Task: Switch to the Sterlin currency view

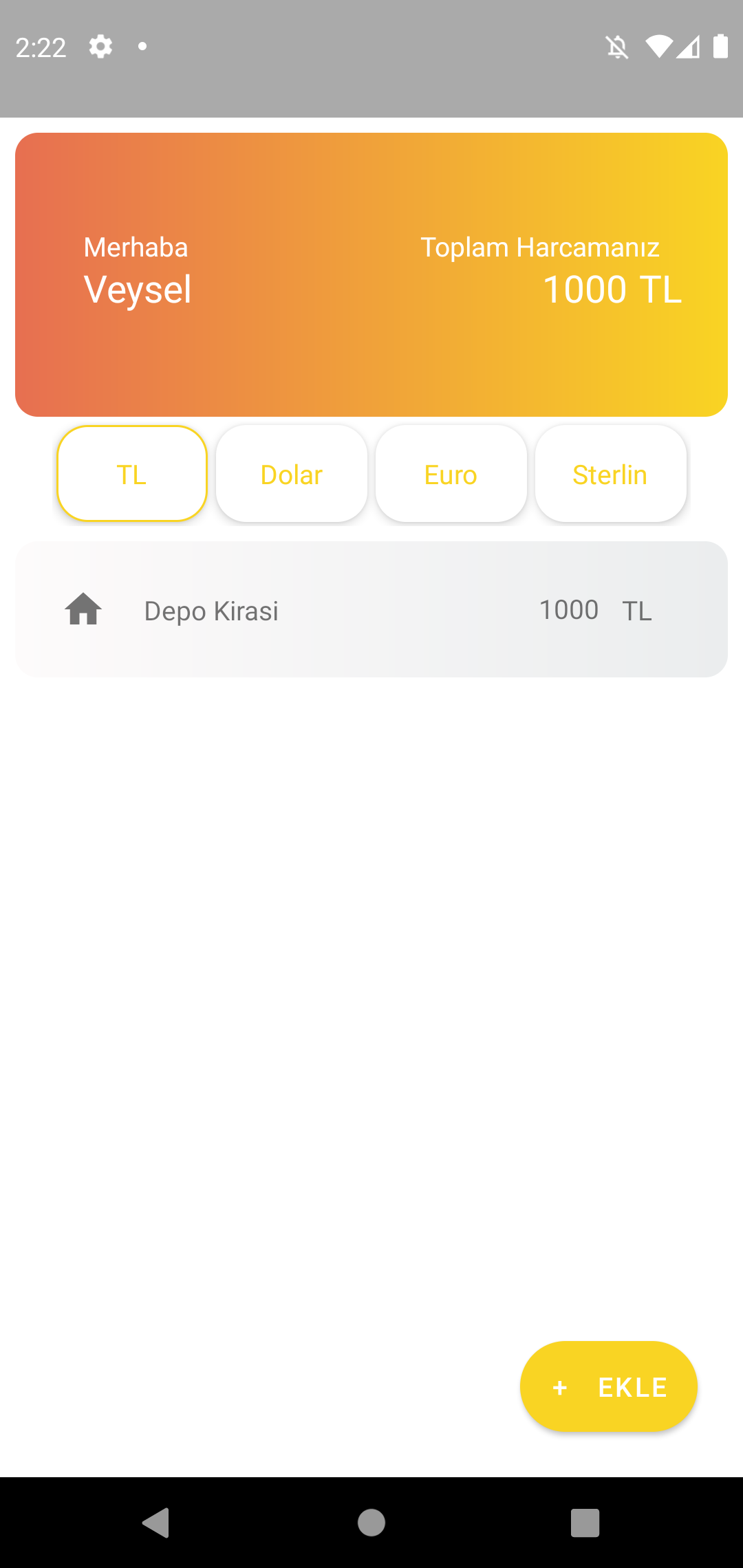Action: click(610, 473)
